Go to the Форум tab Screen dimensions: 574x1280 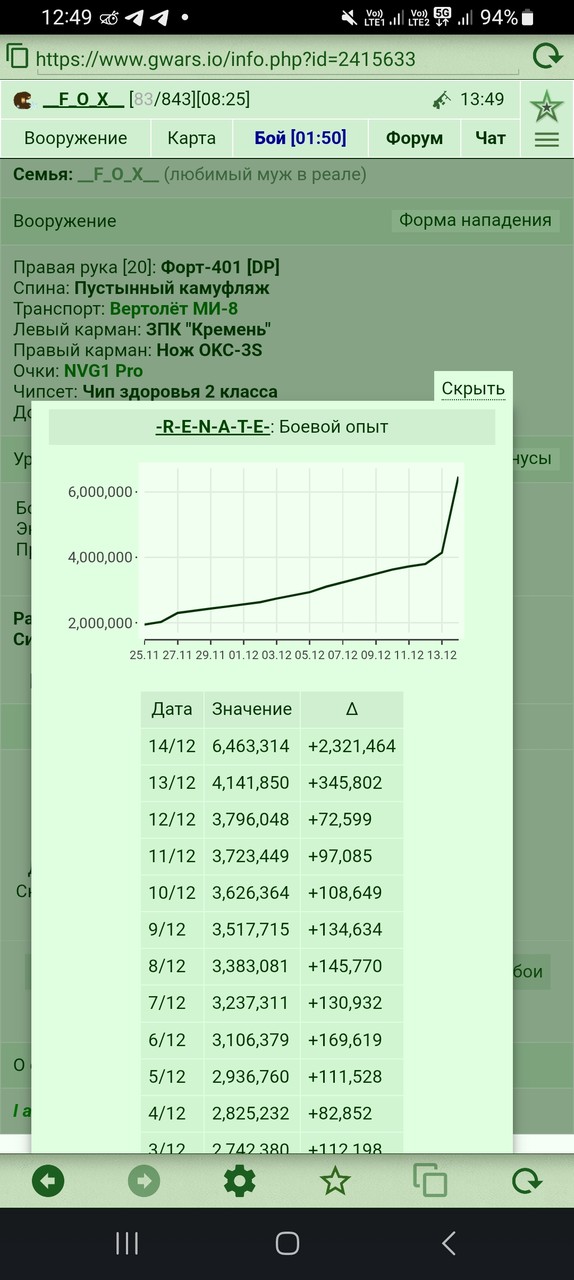[x=414, y=138]
